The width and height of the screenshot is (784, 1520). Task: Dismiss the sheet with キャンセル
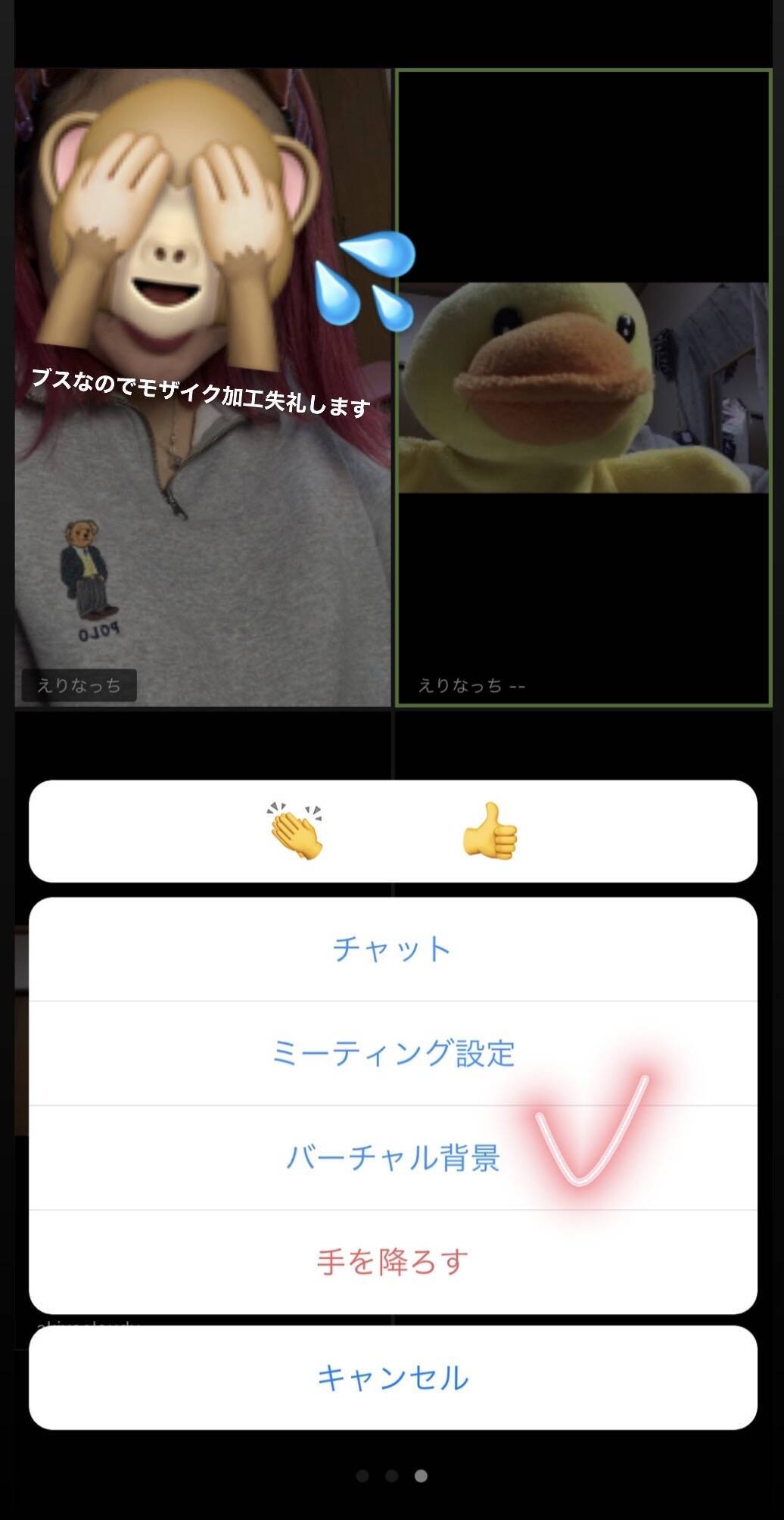coord(393,1378)
